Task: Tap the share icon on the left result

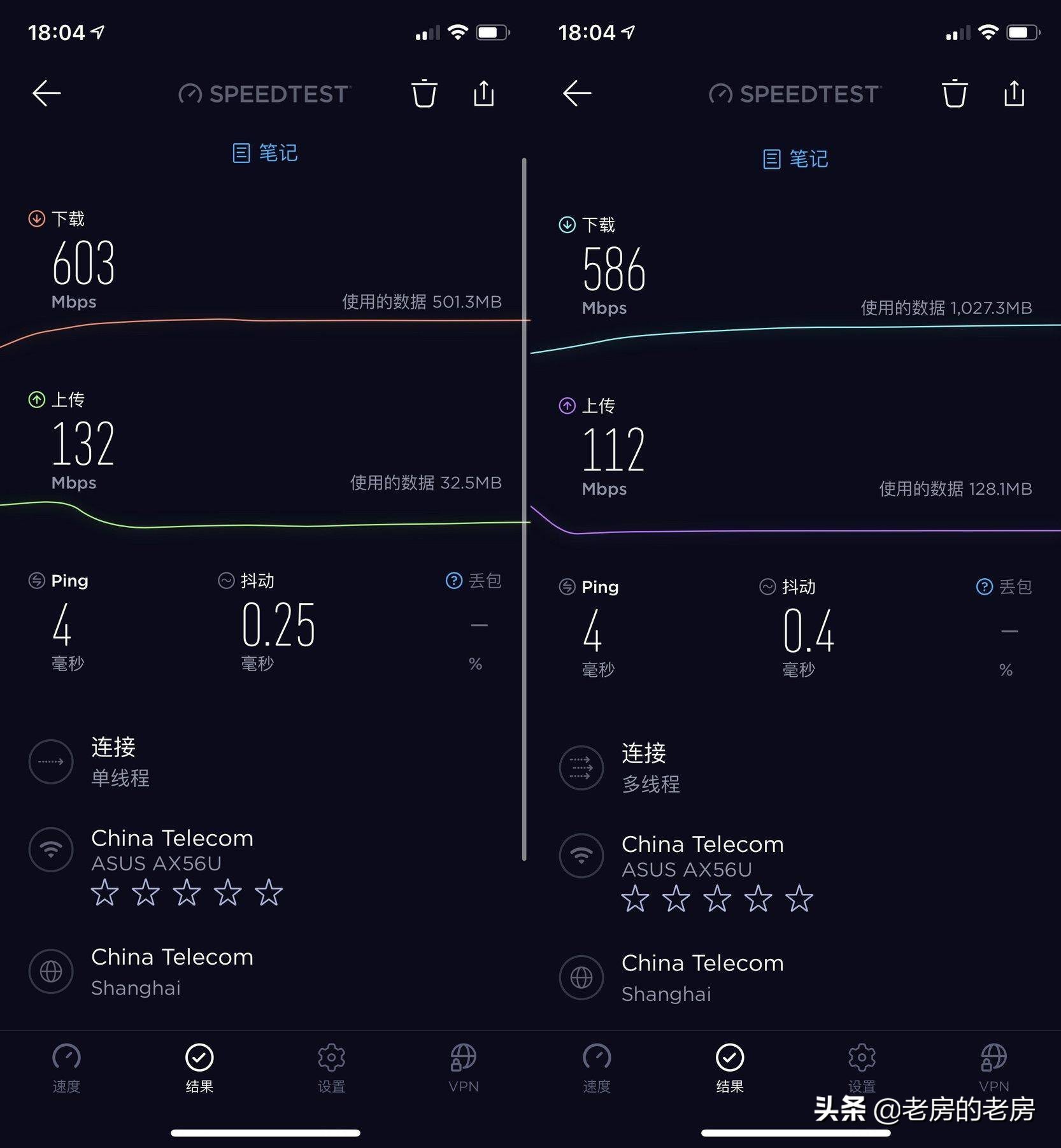Action: point(483,93)
